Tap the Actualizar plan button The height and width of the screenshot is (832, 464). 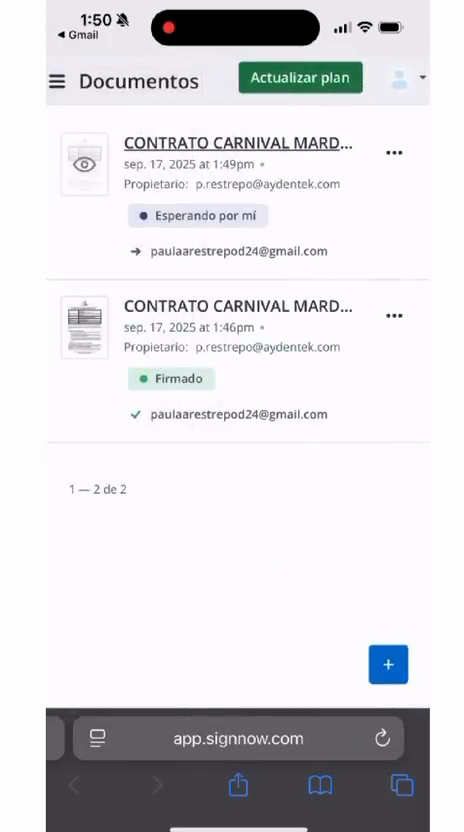[x=300, y=77]
